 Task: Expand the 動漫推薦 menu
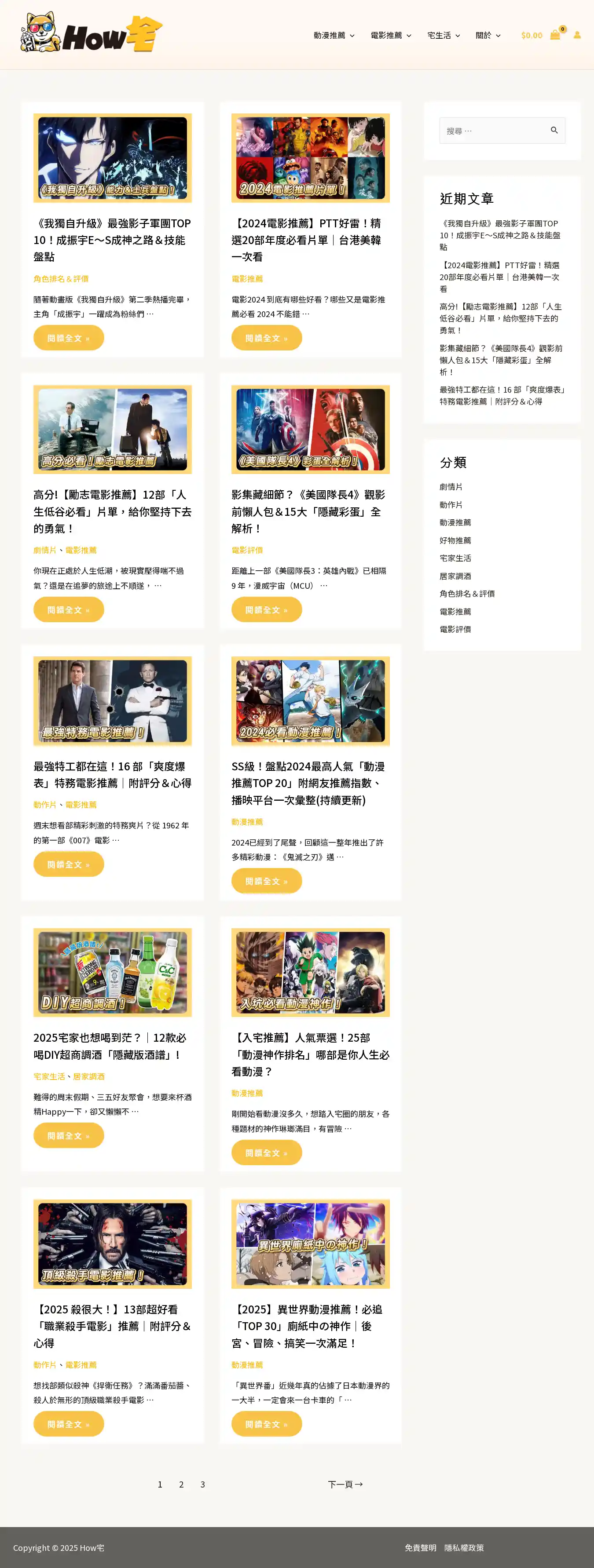click(334, 35)
